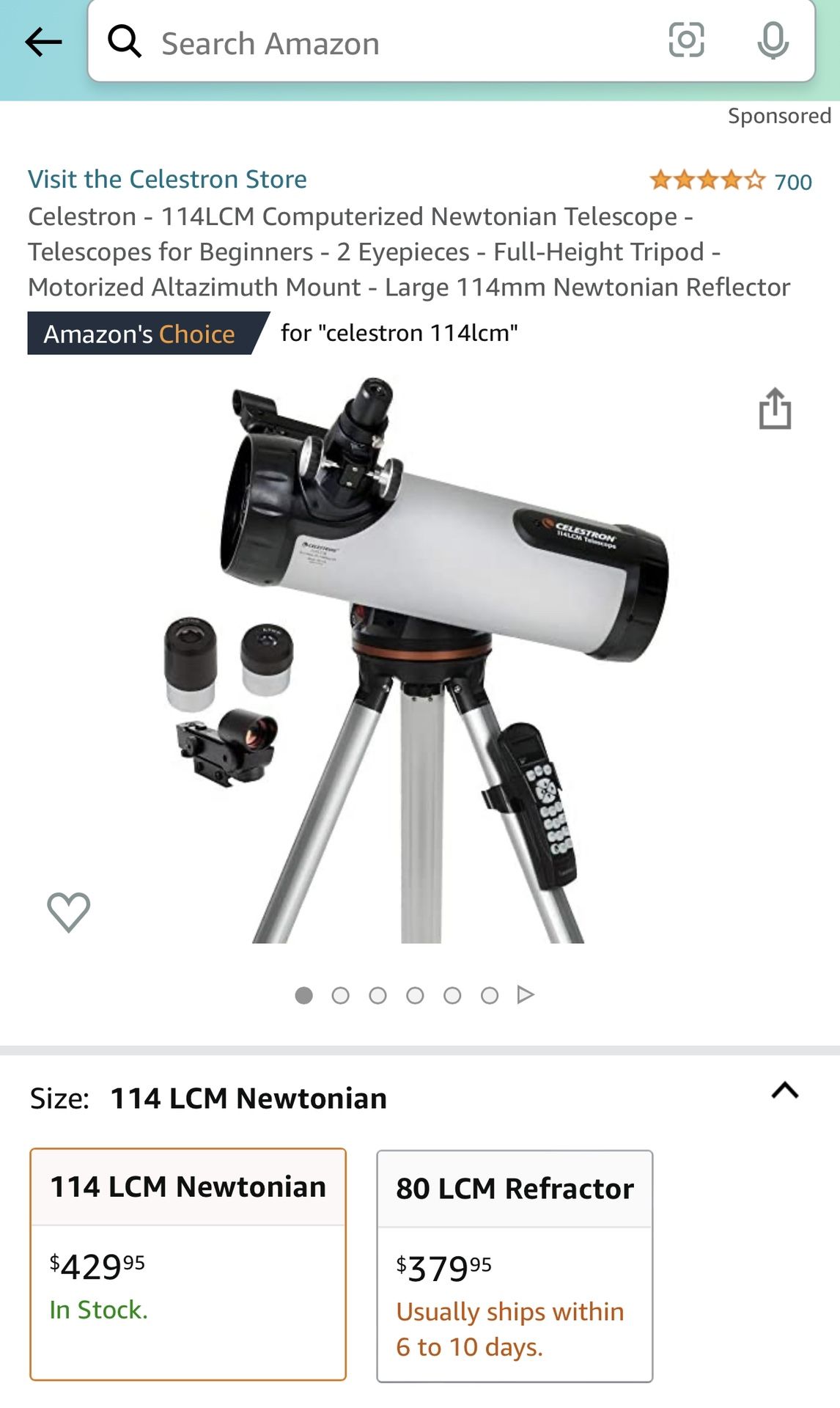The width and height of the screenshot is (840, 1408).
Task: Share the telescope listing via the share icon
Action: 774,410
